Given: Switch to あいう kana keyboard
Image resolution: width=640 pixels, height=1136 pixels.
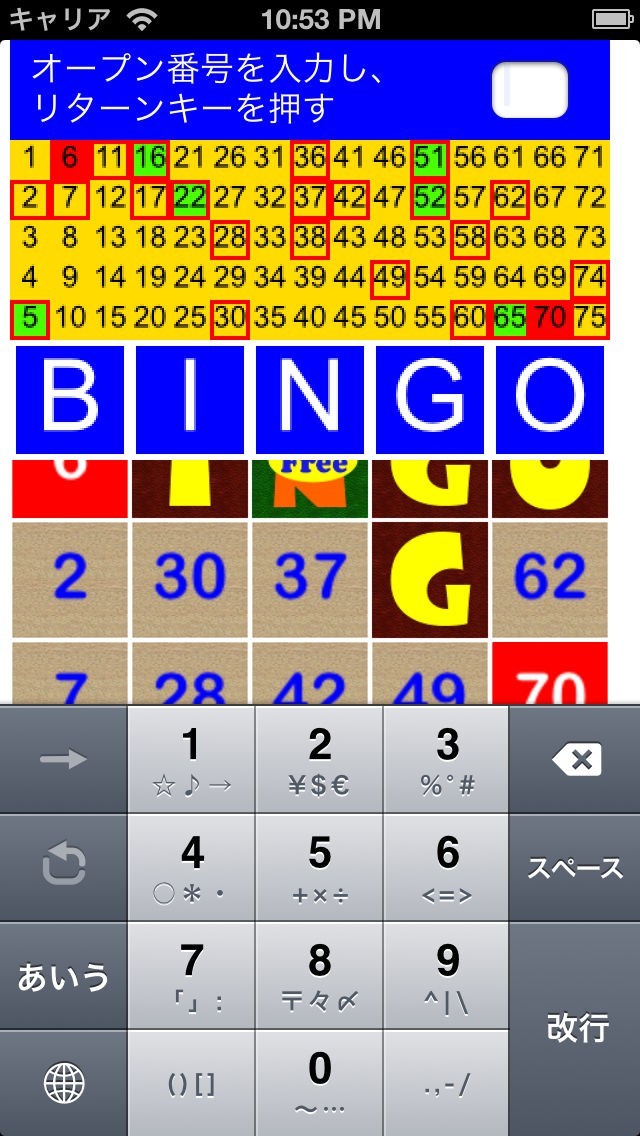Looking at the screenshot, I should [x=64, y=976].
